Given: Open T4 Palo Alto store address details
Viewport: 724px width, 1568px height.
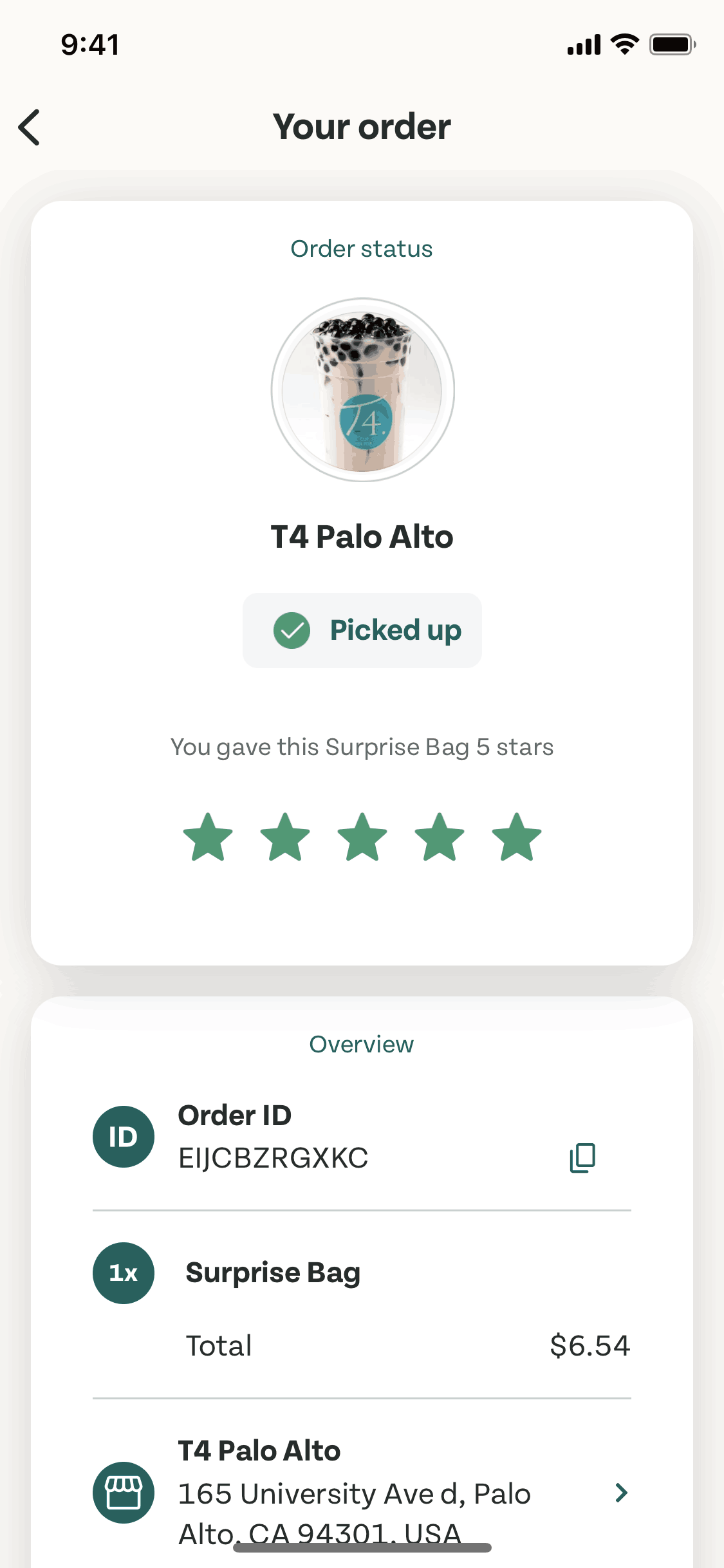Looking at the screenshot, I should (620, 1492).
